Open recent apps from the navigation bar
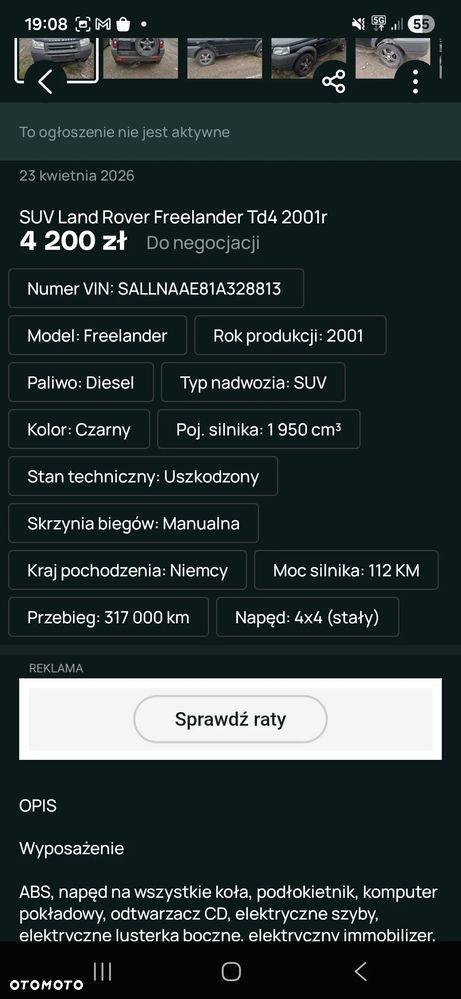 coord(103,971)
